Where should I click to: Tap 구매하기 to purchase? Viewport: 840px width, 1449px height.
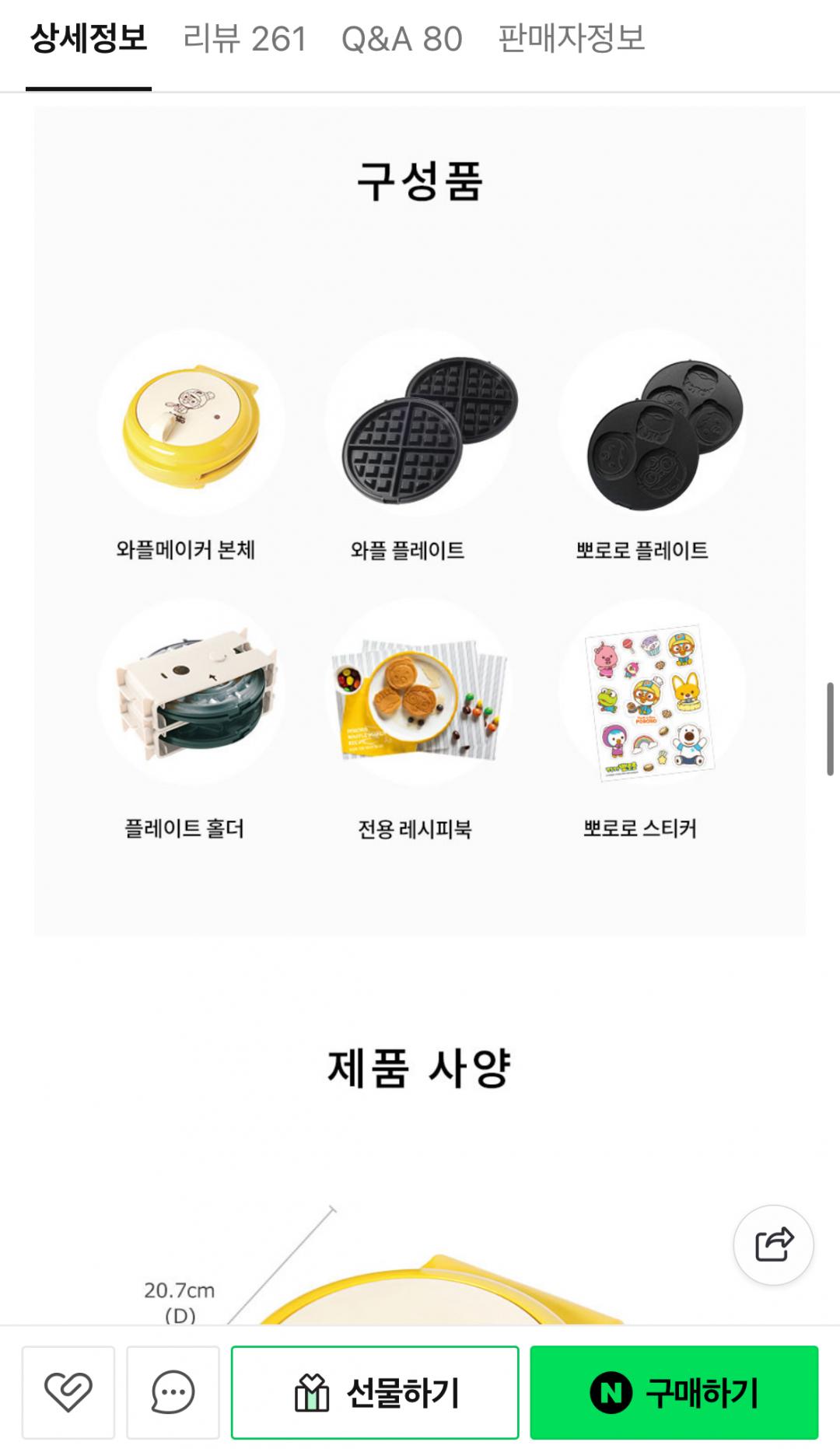click(674, 1392)
